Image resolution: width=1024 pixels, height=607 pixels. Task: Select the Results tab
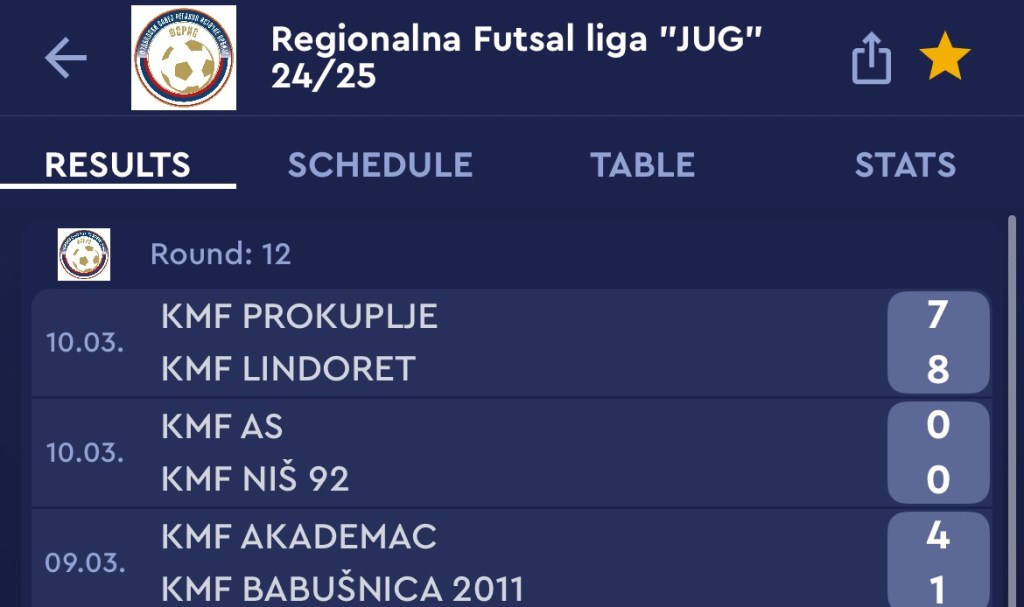(118, 165)
